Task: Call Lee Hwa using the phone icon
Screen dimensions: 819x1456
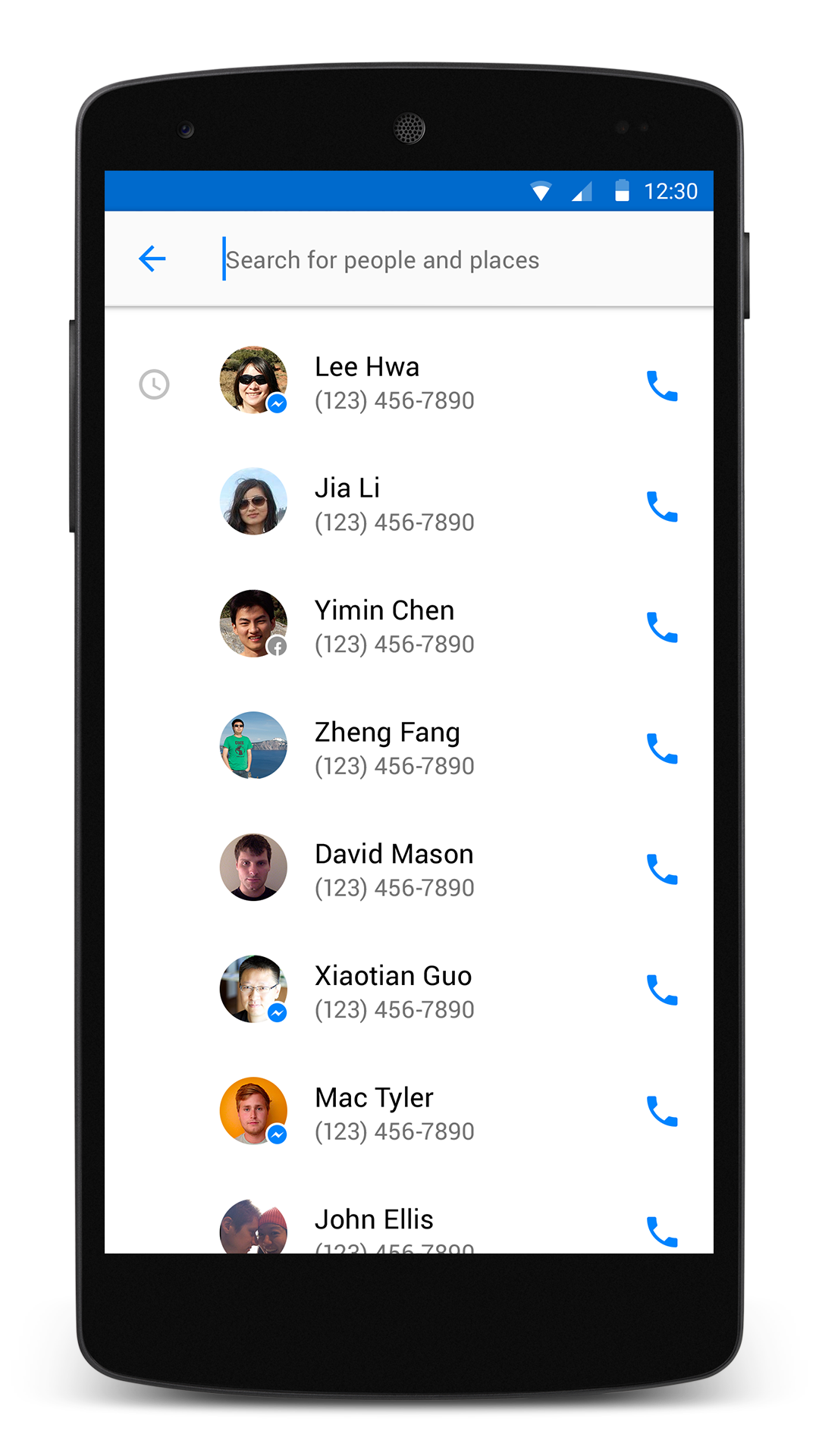Action: click(x=662, y=385)
